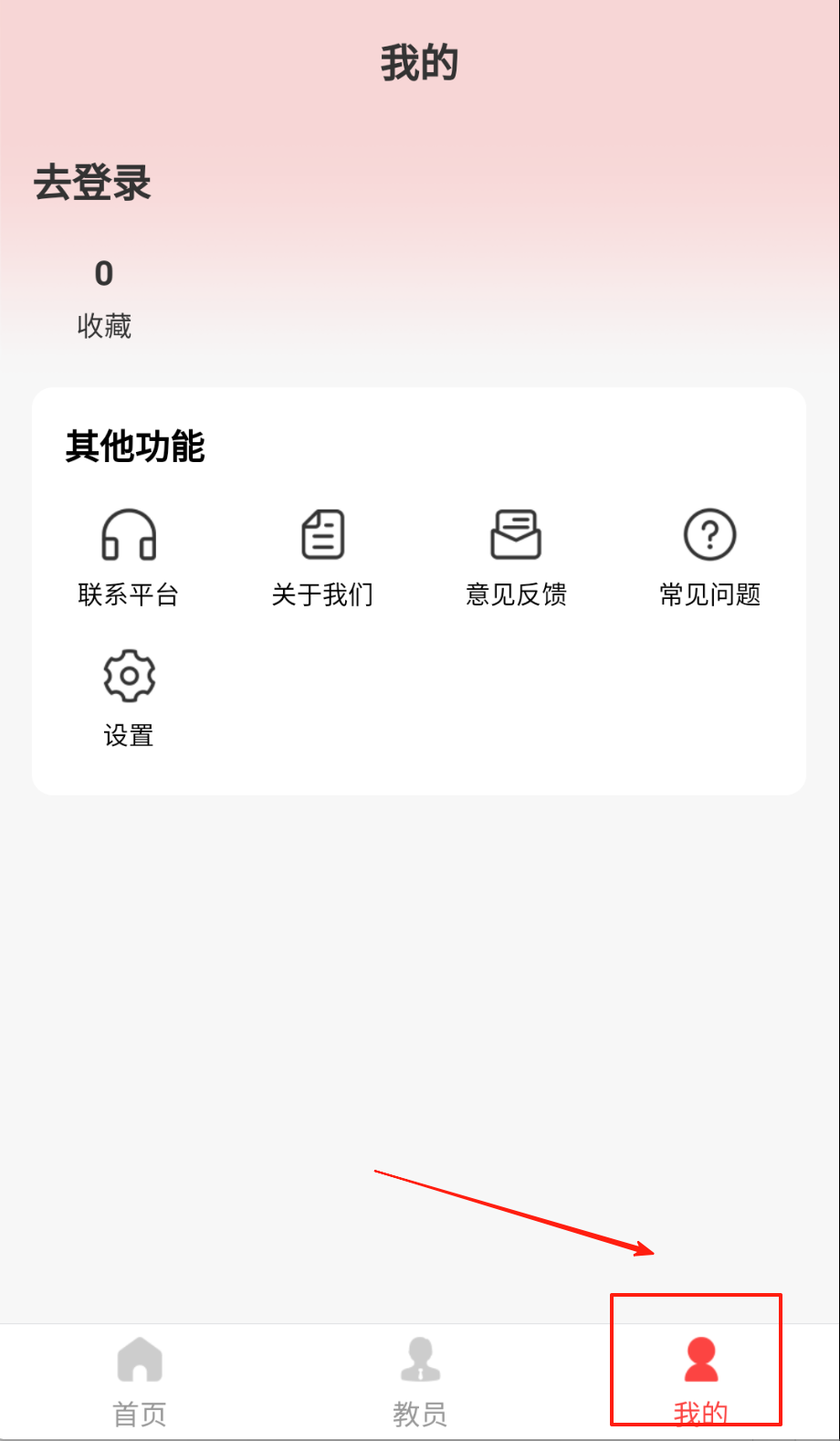
Task: Open 意见反馈 feedback
Action: pyautogui.click(x=516, y=556)
